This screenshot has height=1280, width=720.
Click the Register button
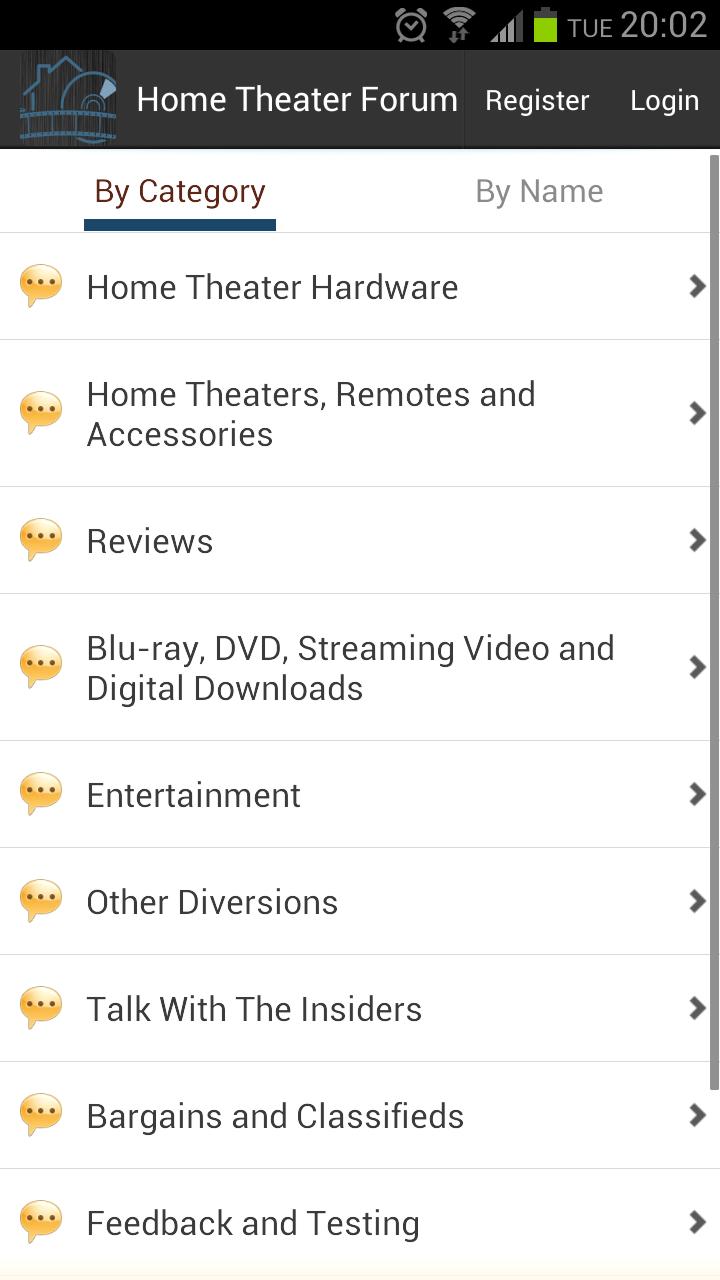pyautogui.click(x=537, y=99)
